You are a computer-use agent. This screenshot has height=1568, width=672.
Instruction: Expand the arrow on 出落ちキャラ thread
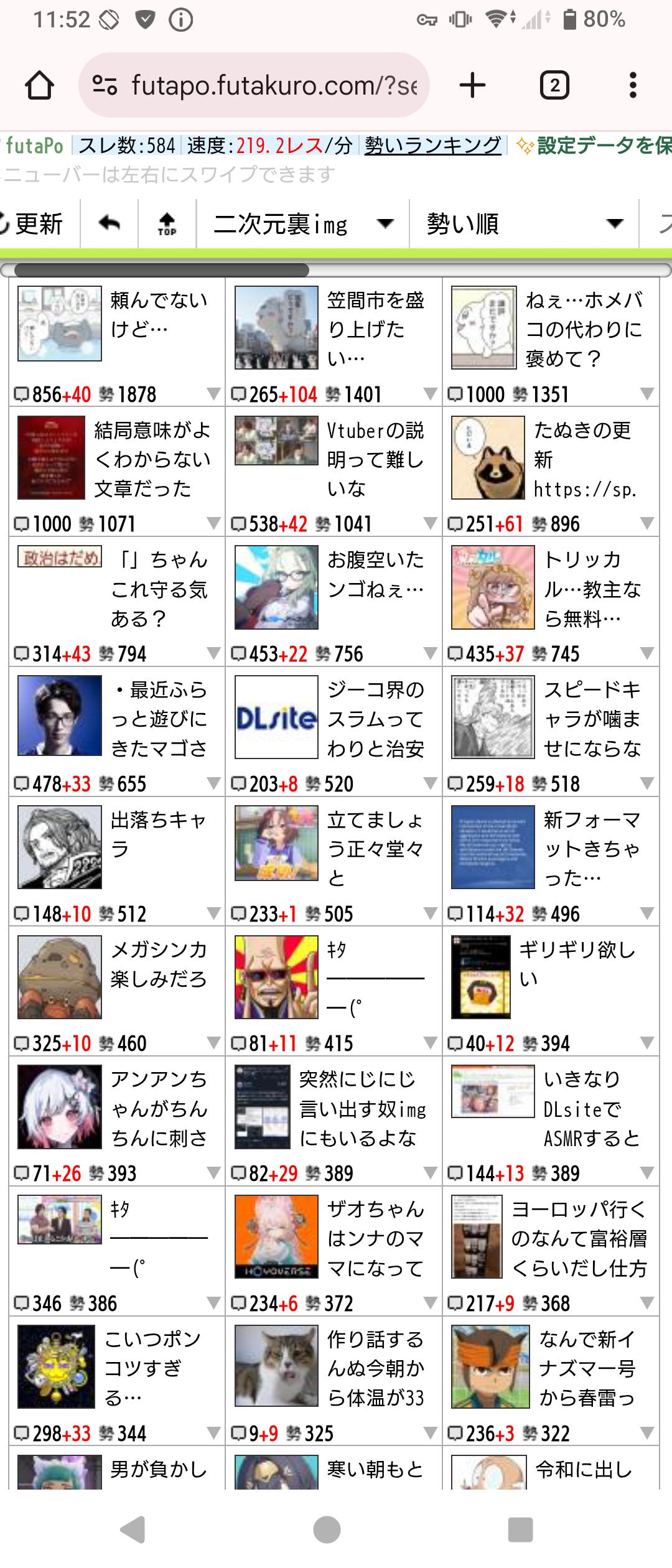pos(213,913)
